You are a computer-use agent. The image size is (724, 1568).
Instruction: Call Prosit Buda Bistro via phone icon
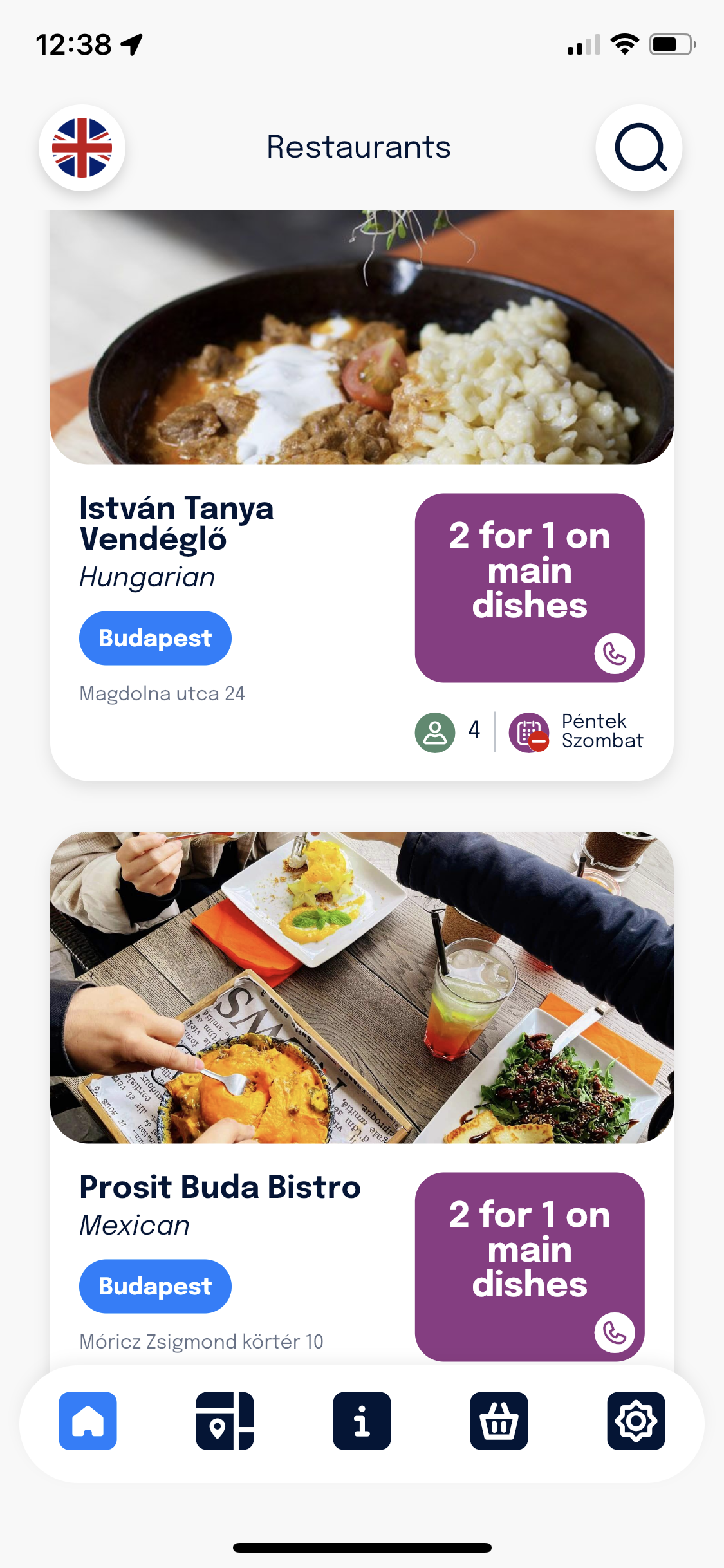pyautogui.click(x=615, y=1332)
